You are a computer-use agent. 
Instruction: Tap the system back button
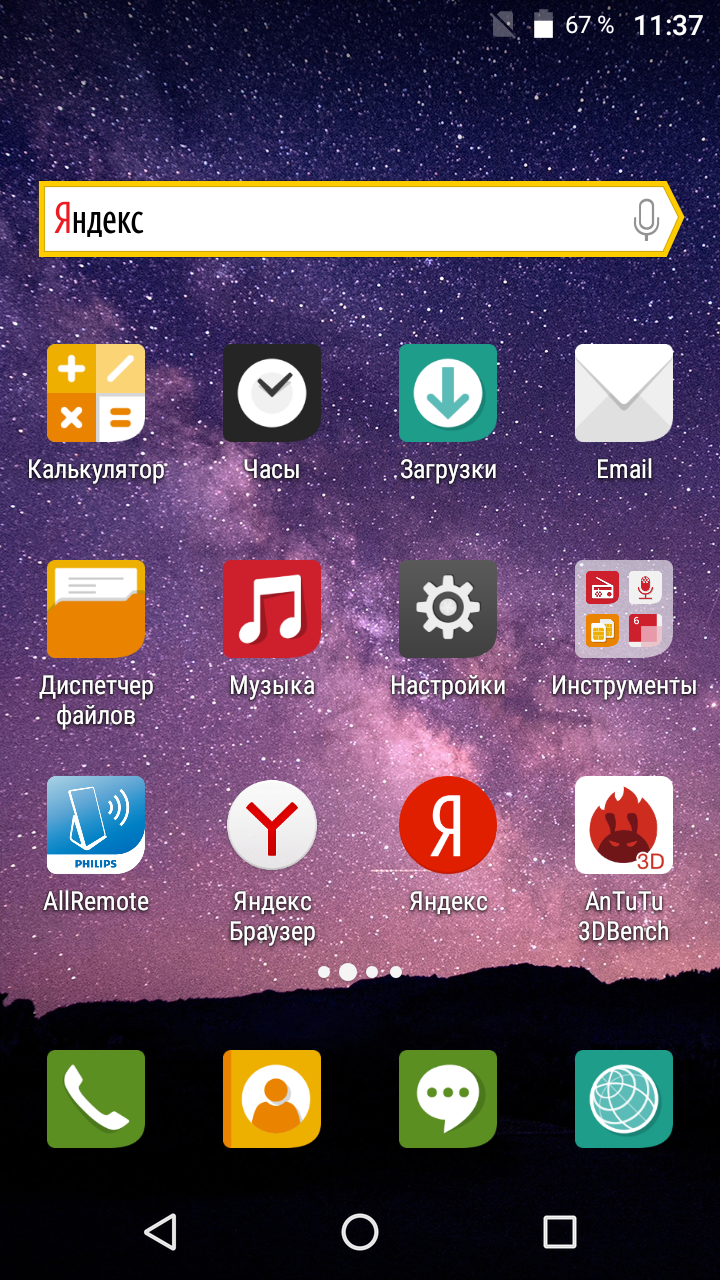point(160,1232)
